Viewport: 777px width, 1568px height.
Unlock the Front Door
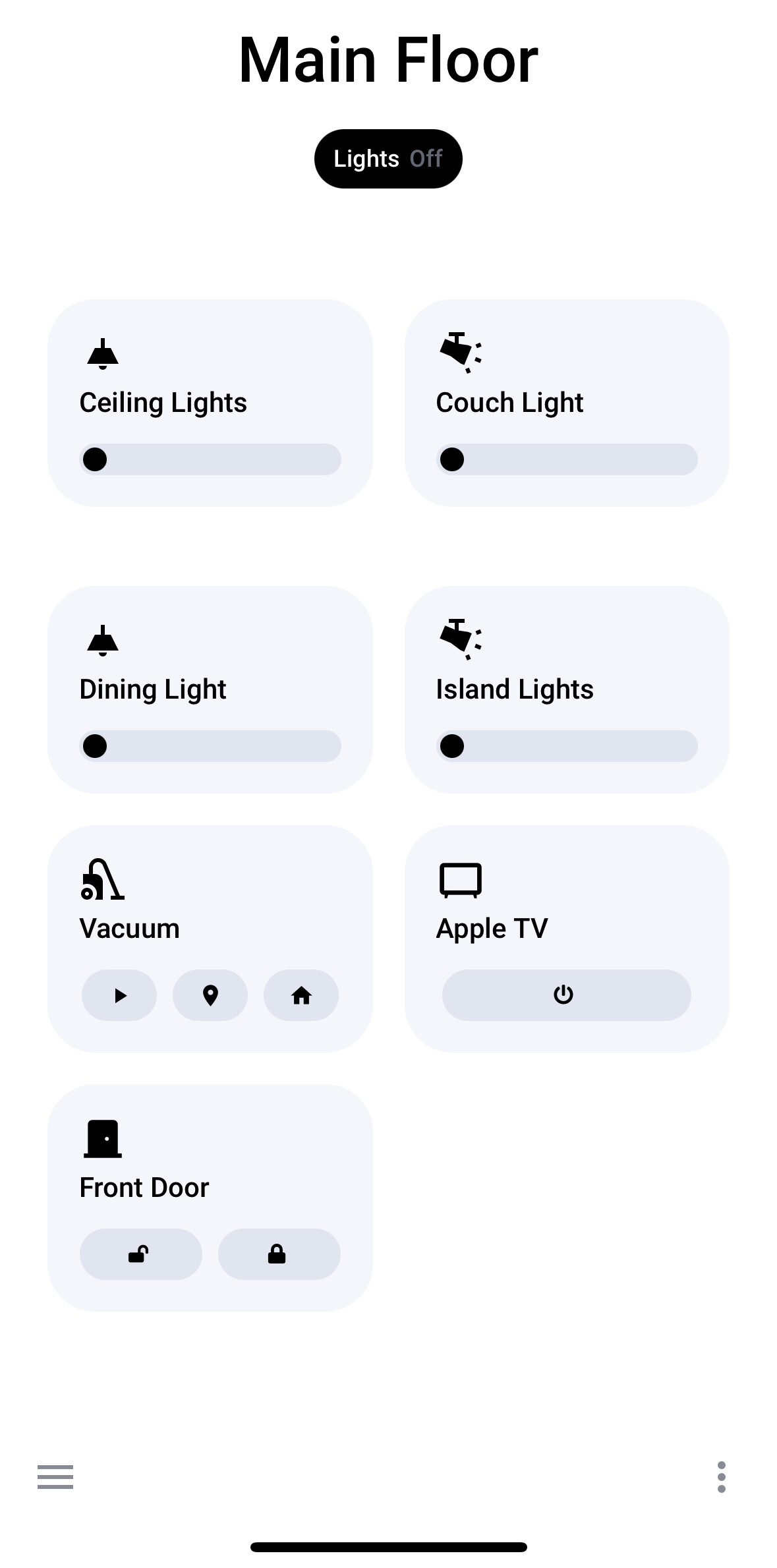[x=141, y=1254]
